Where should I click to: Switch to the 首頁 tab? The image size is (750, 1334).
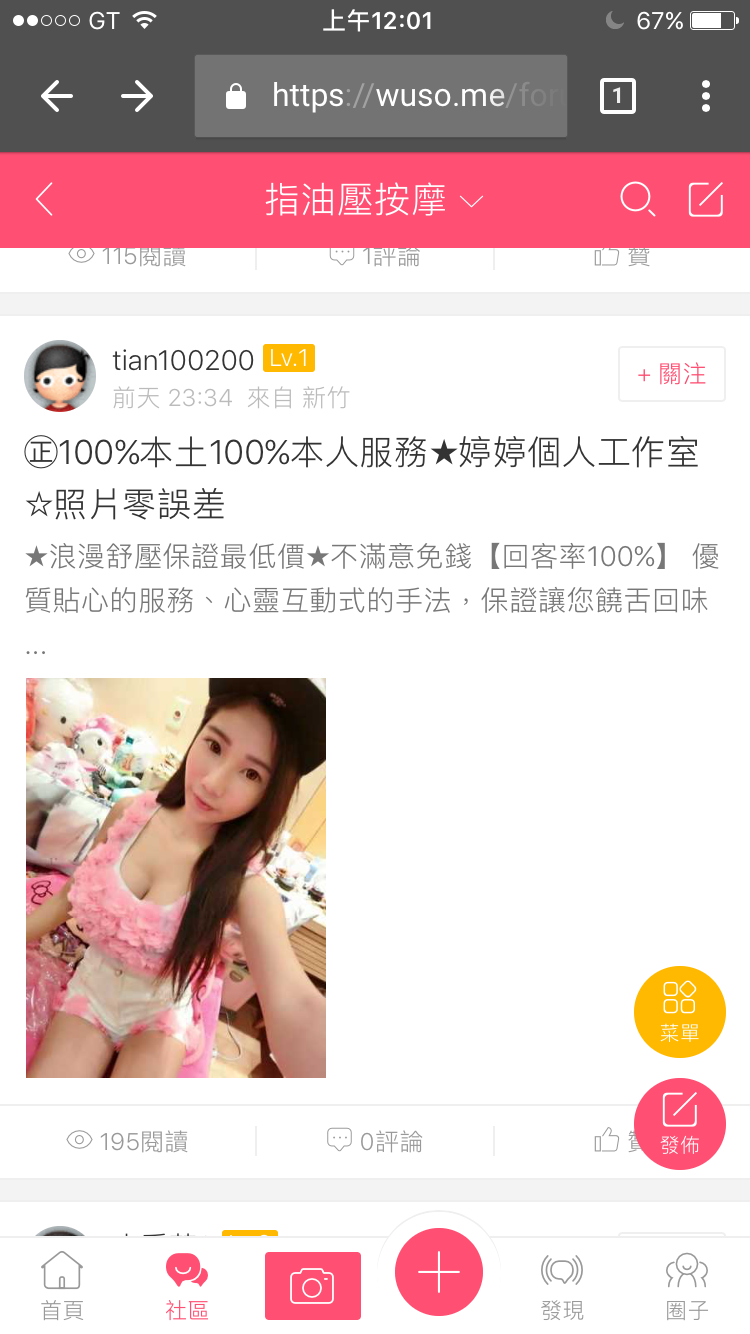point(62,1286)
